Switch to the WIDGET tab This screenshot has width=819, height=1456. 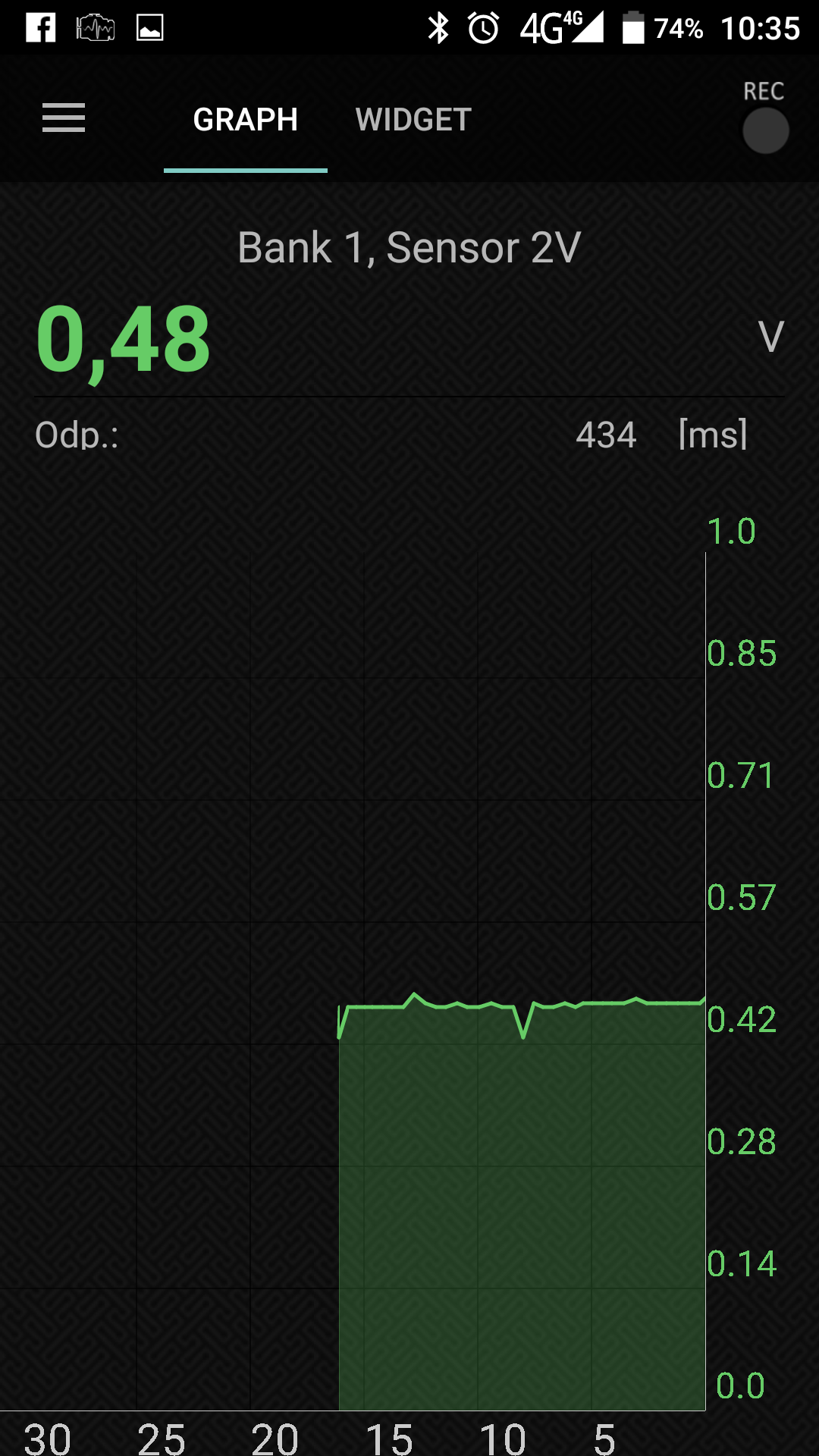413,120
